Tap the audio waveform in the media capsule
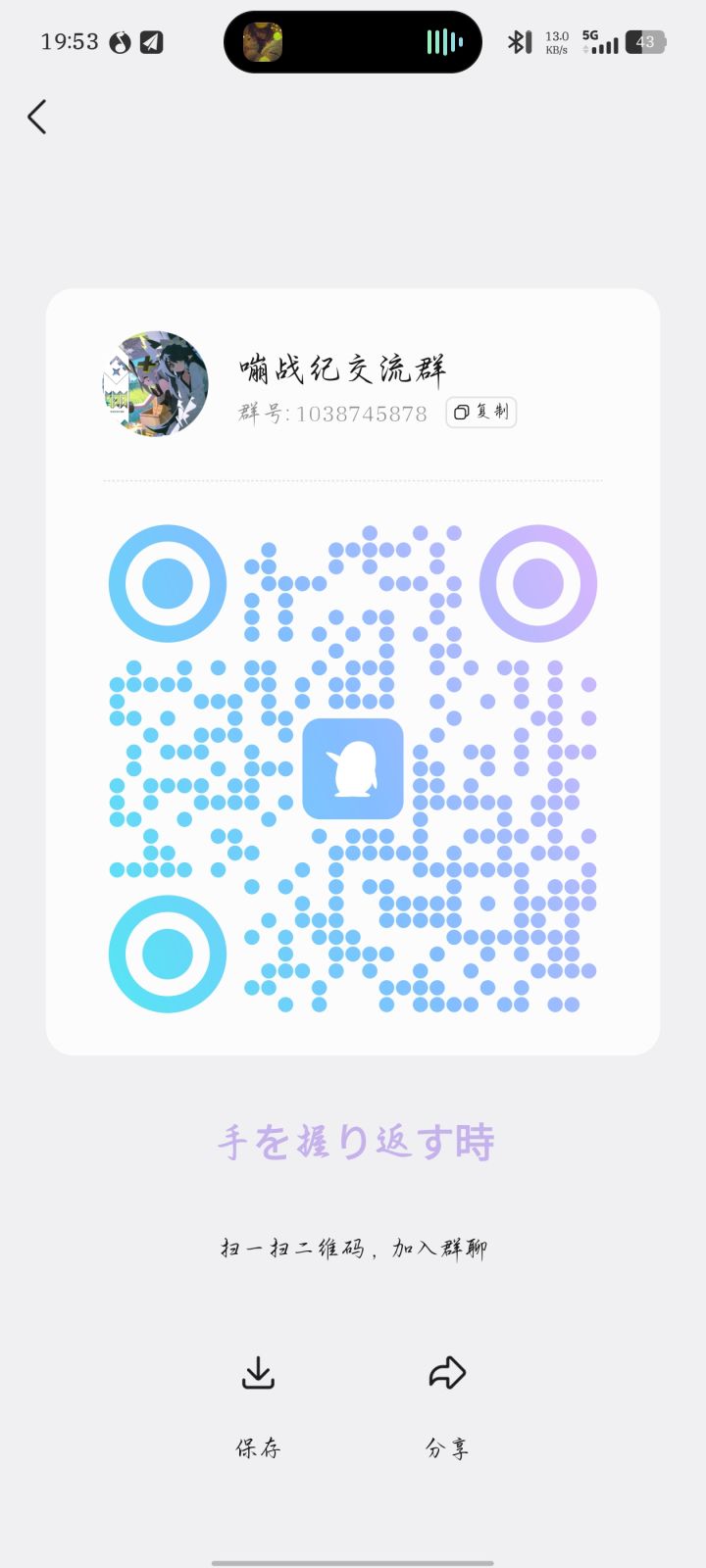 pos(441,41)
